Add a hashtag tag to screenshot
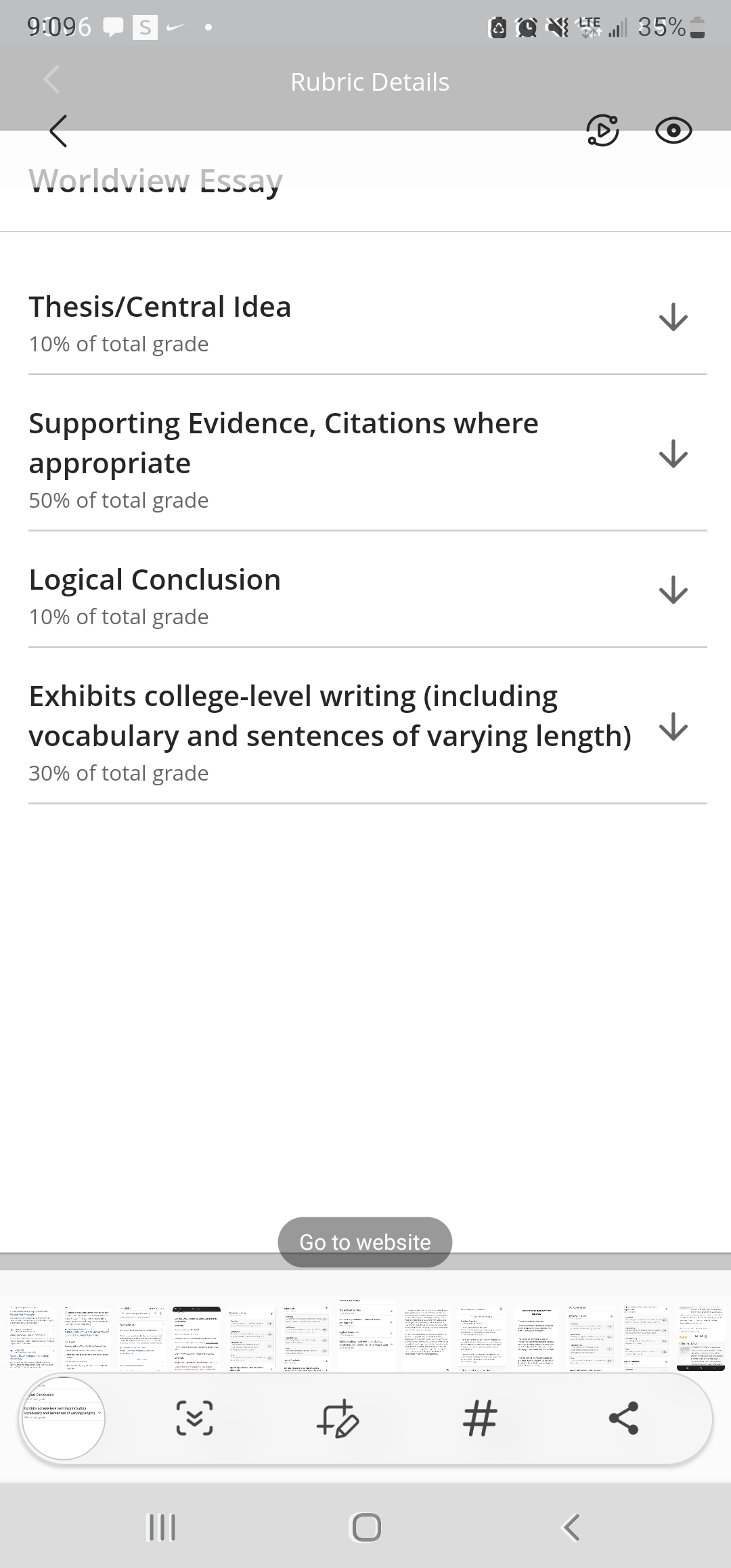The height and width of the screenshot is (1568, 731). [x=481, y=1418]
